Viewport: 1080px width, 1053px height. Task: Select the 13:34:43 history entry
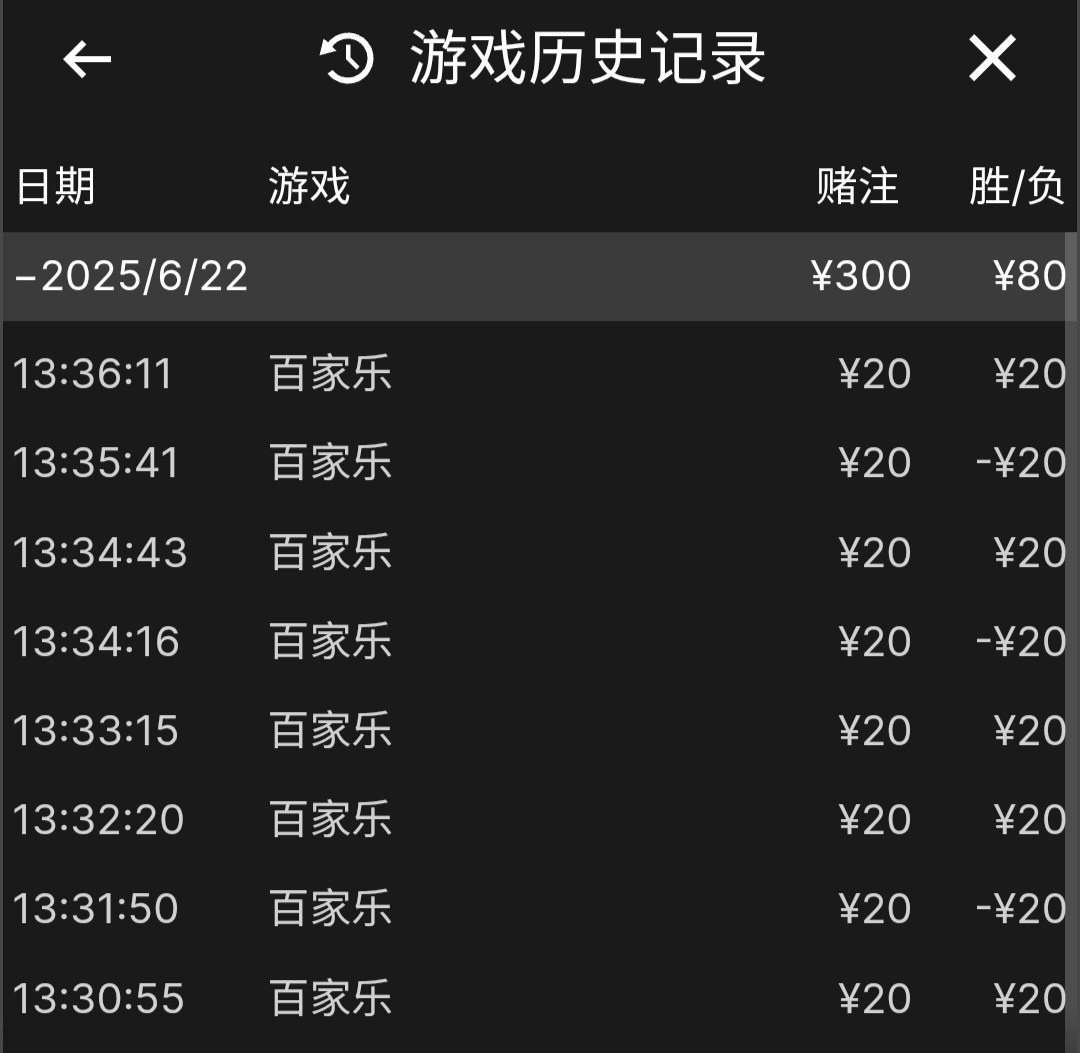(538, 553)
